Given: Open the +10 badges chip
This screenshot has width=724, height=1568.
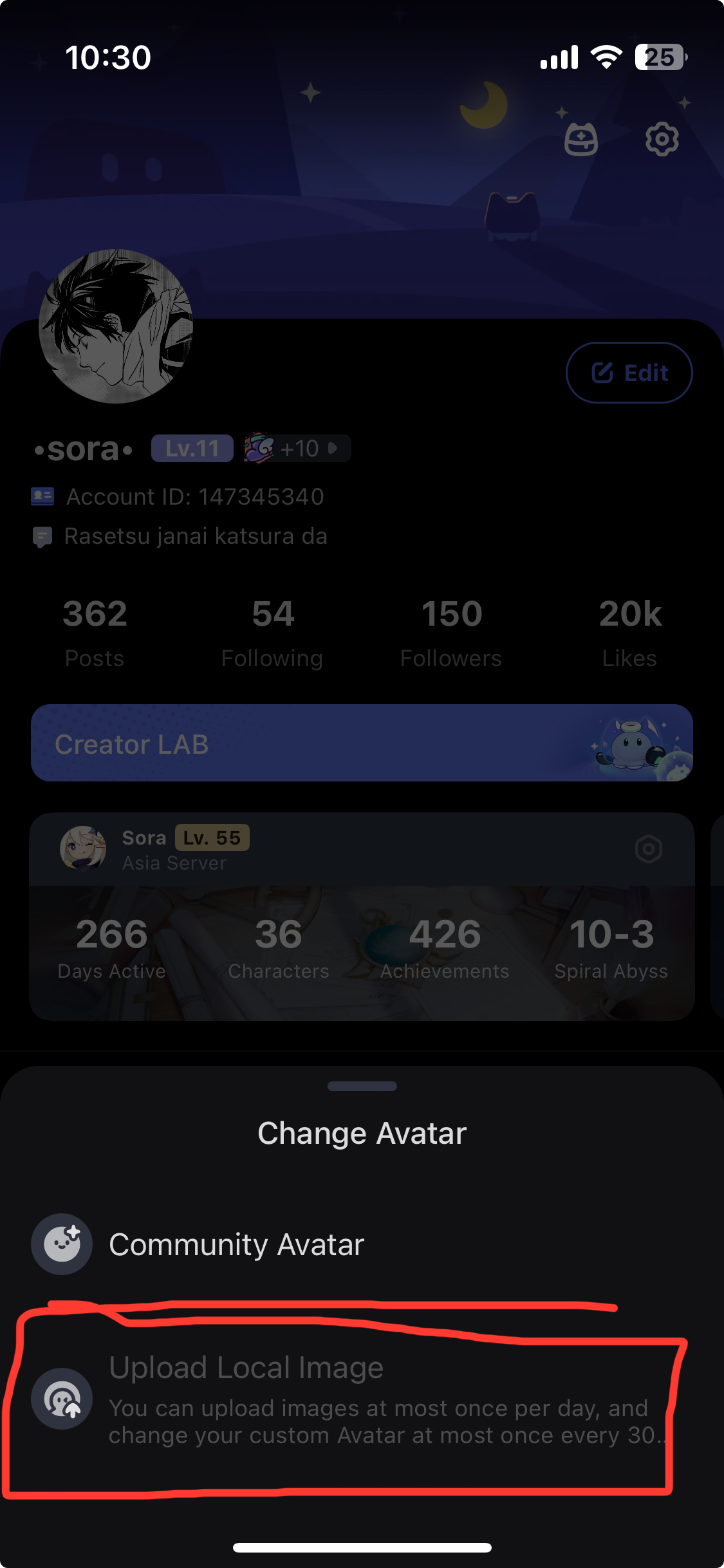Looking at the screenshot, I should [x=298, y=448].
